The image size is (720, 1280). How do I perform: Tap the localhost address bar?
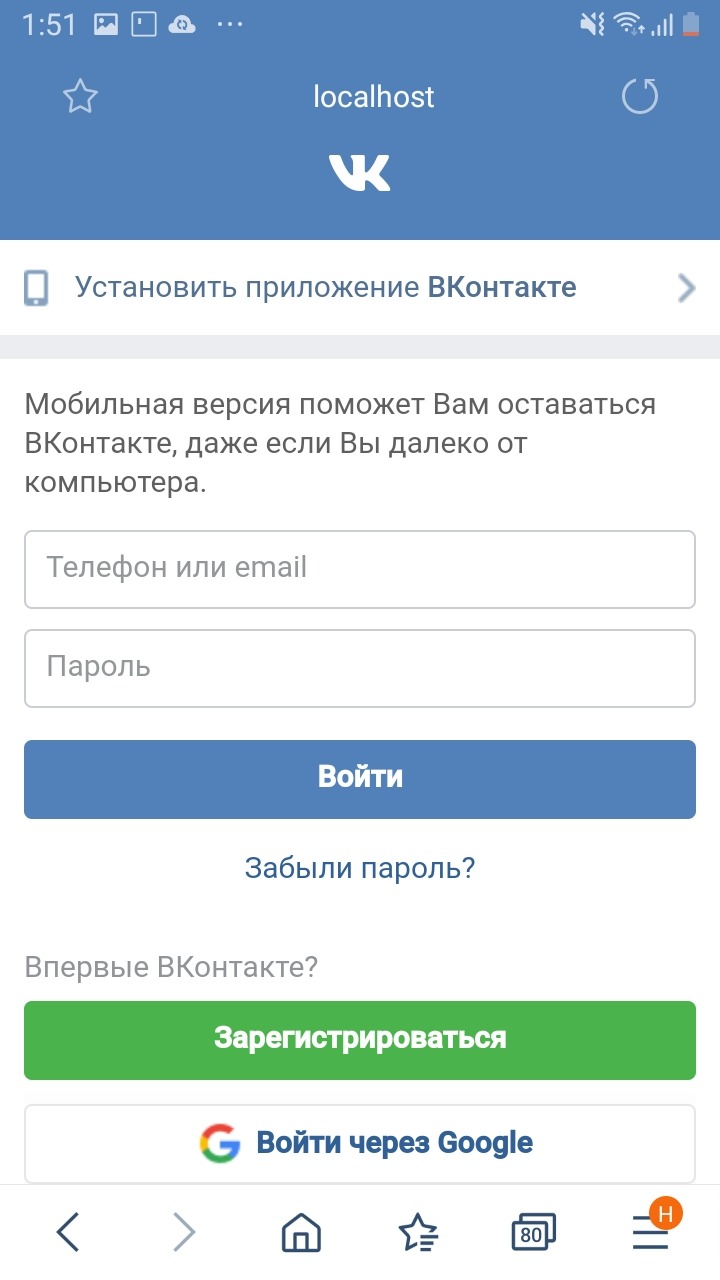(x=374, y=97)
